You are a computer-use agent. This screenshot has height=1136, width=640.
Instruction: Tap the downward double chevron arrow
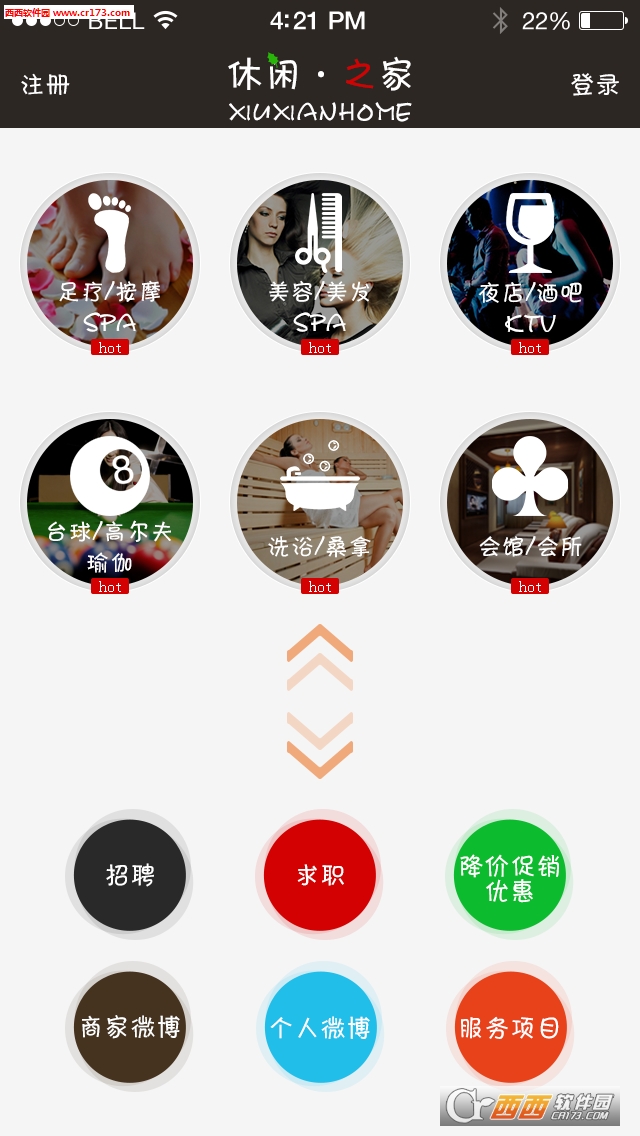coord(320,745)
